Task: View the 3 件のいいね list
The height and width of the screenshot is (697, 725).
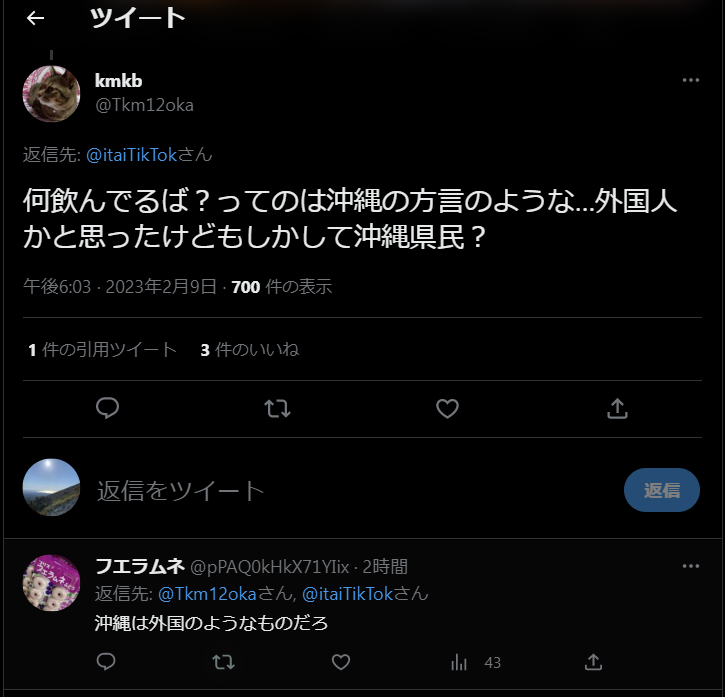Action: [250, 349]
